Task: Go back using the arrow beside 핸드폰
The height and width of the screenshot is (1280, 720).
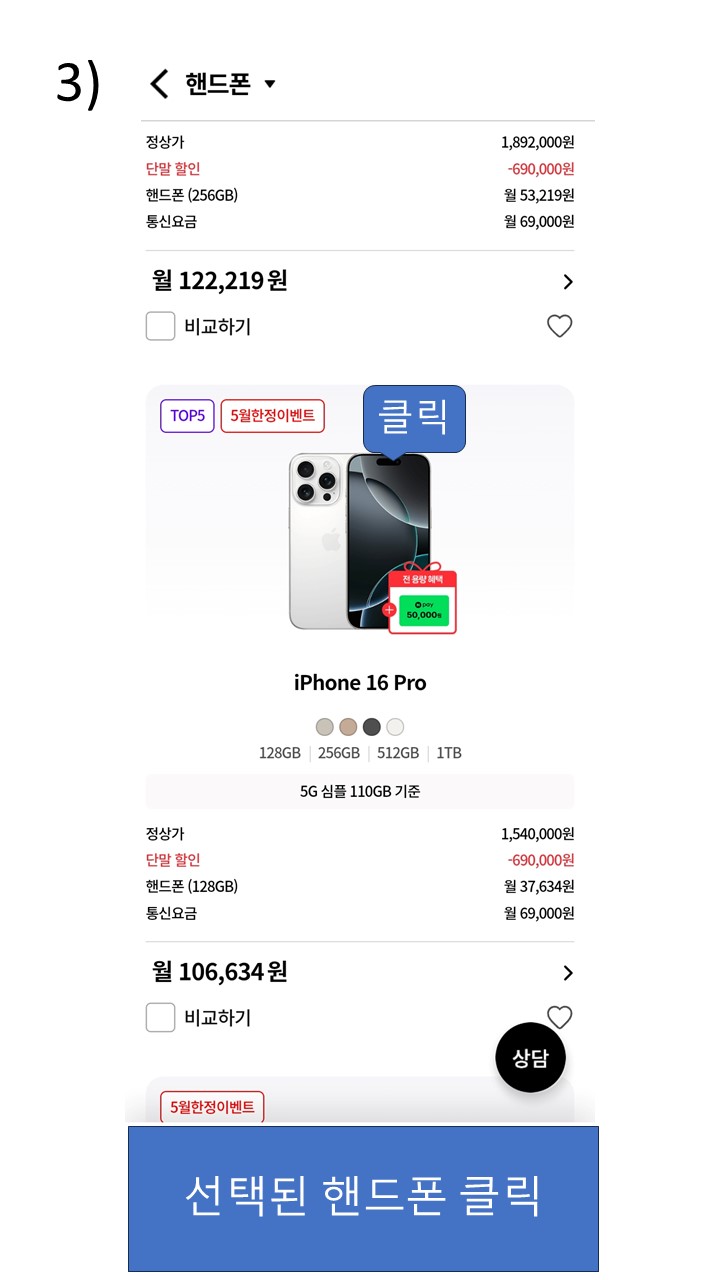Action: [x=159, y=84]
